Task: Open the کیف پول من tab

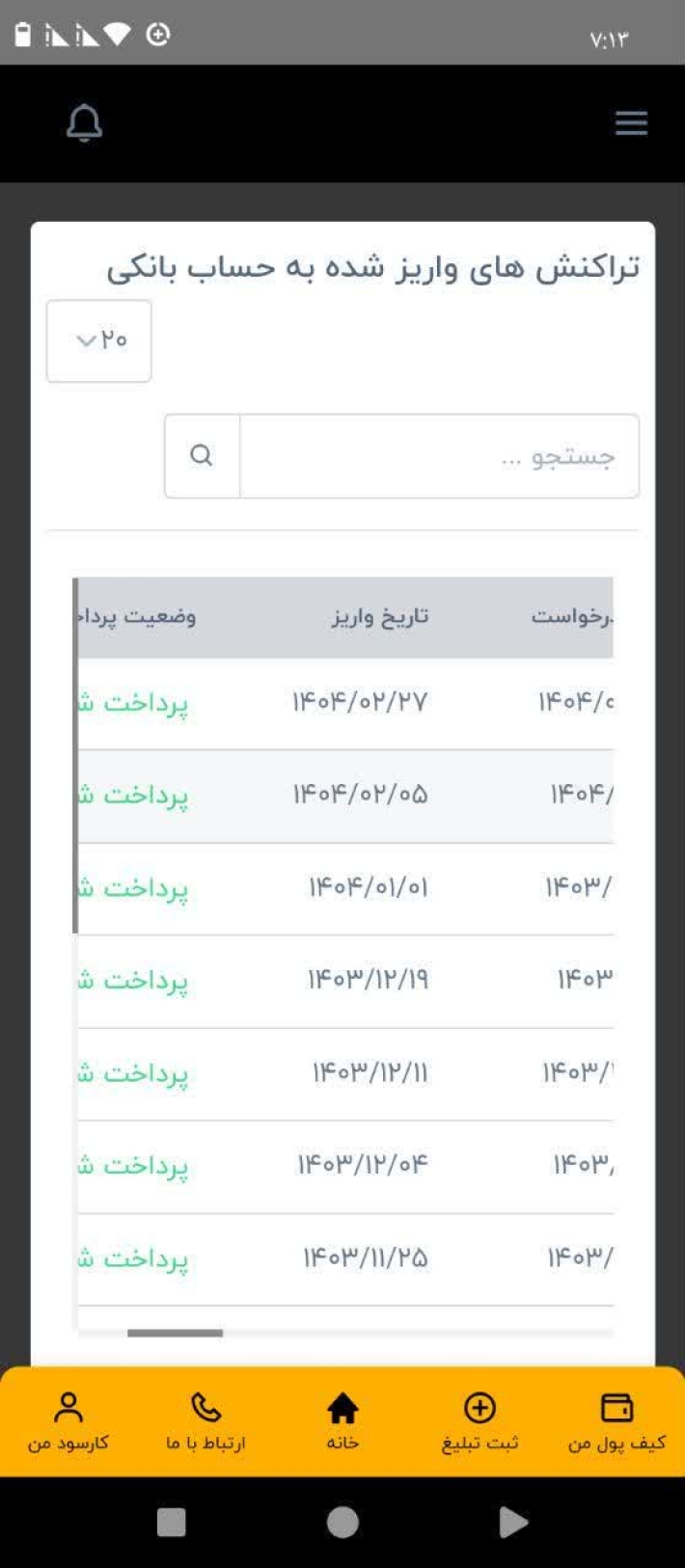Action: tap(616, 1421)
